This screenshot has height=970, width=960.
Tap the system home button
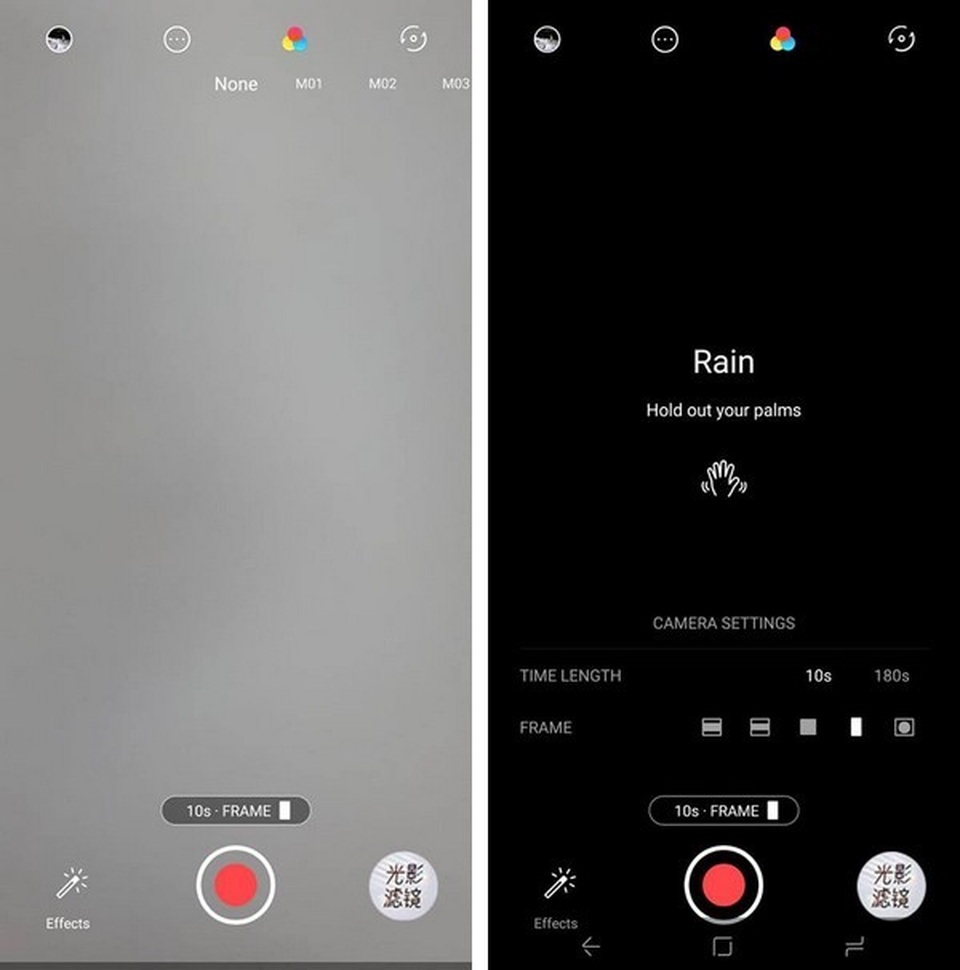722,946
